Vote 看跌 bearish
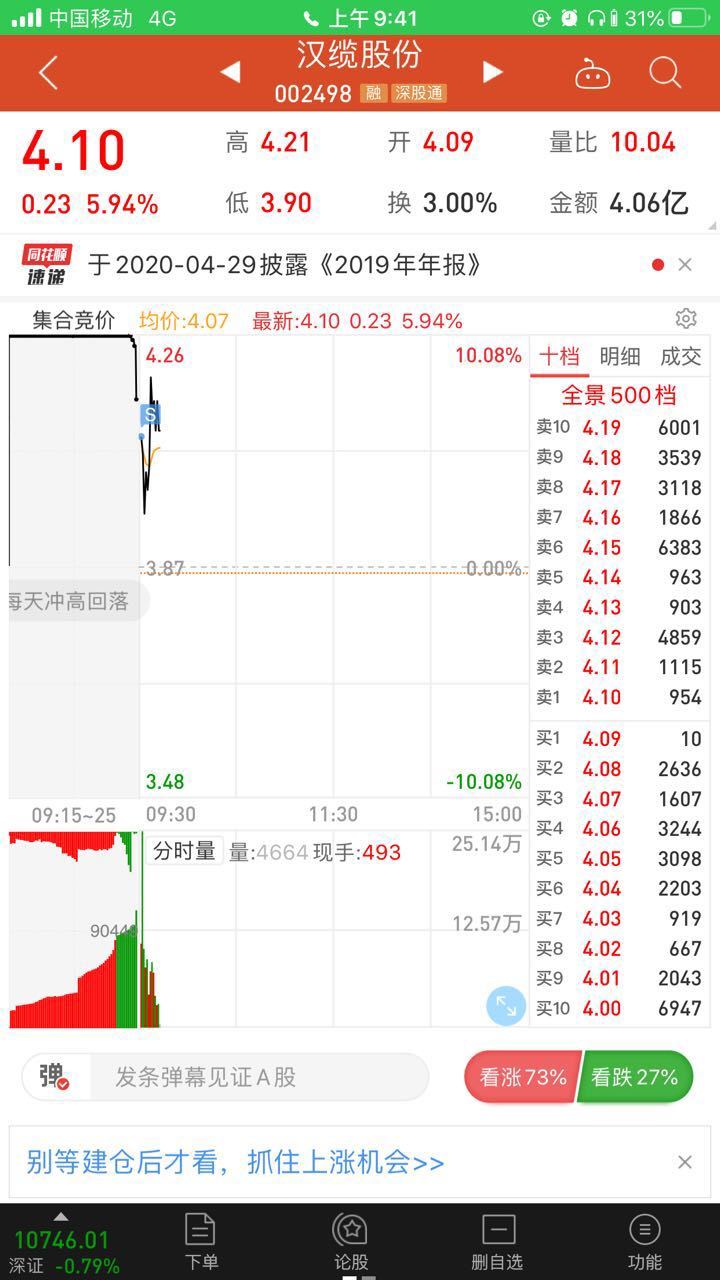 point(636,1077)
